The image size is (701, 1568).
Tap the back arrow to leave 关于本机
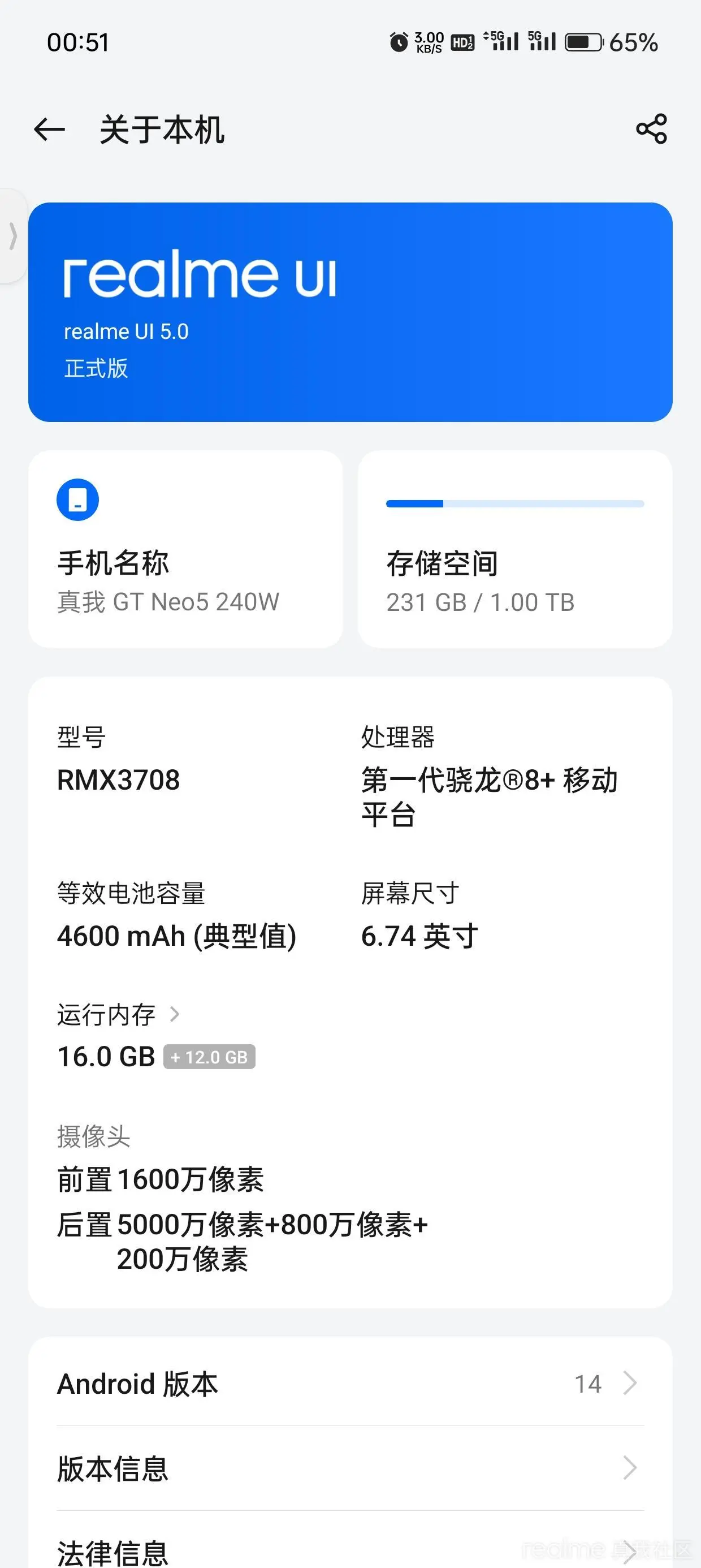(51, 130)
